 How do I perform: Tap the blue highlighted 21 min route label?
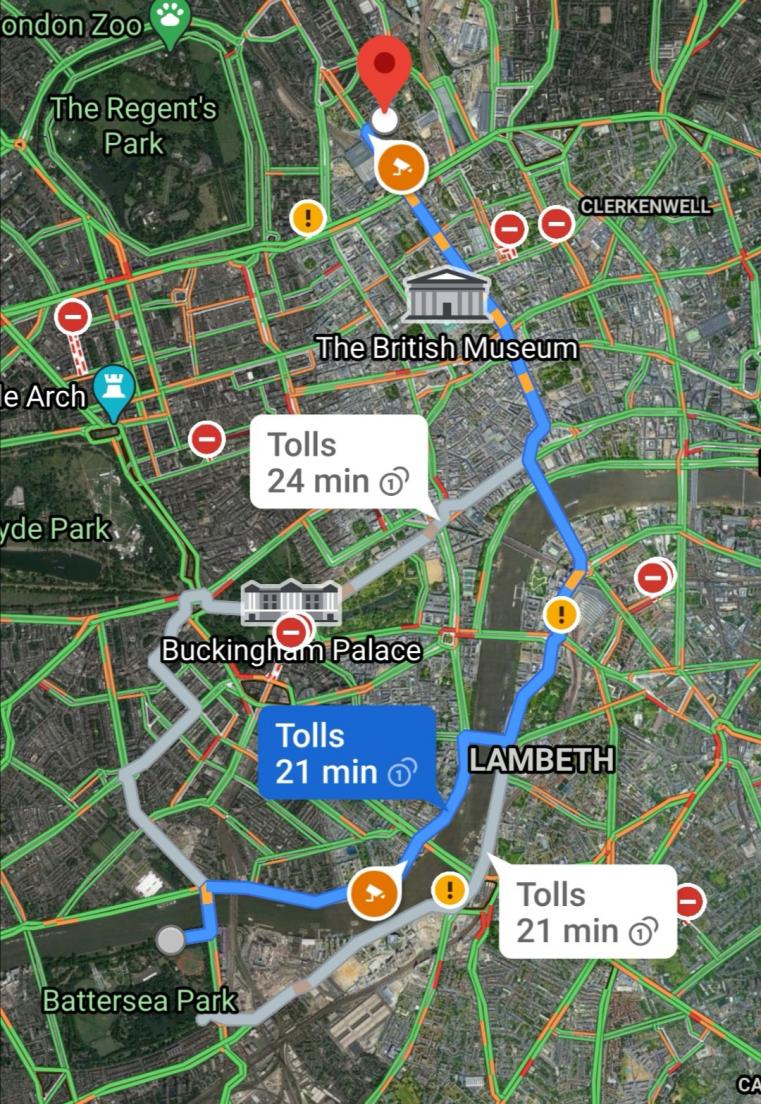tap(347, 752)
